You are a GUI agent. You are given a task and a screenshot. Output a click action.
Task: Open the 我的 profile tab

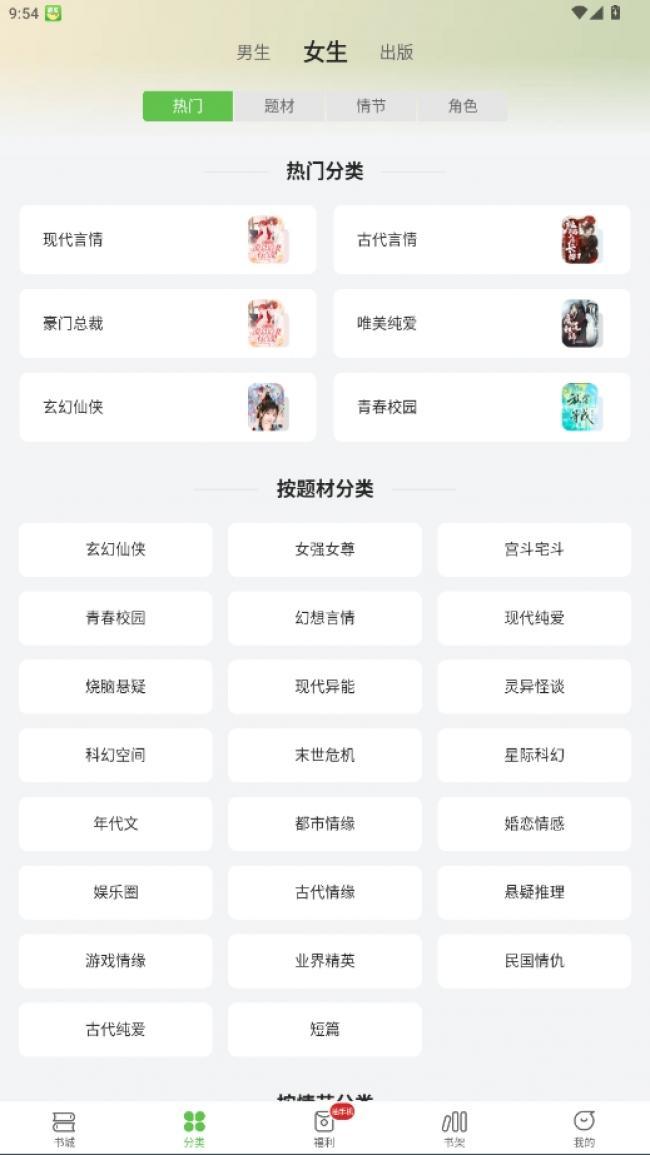click(584, 1128)
